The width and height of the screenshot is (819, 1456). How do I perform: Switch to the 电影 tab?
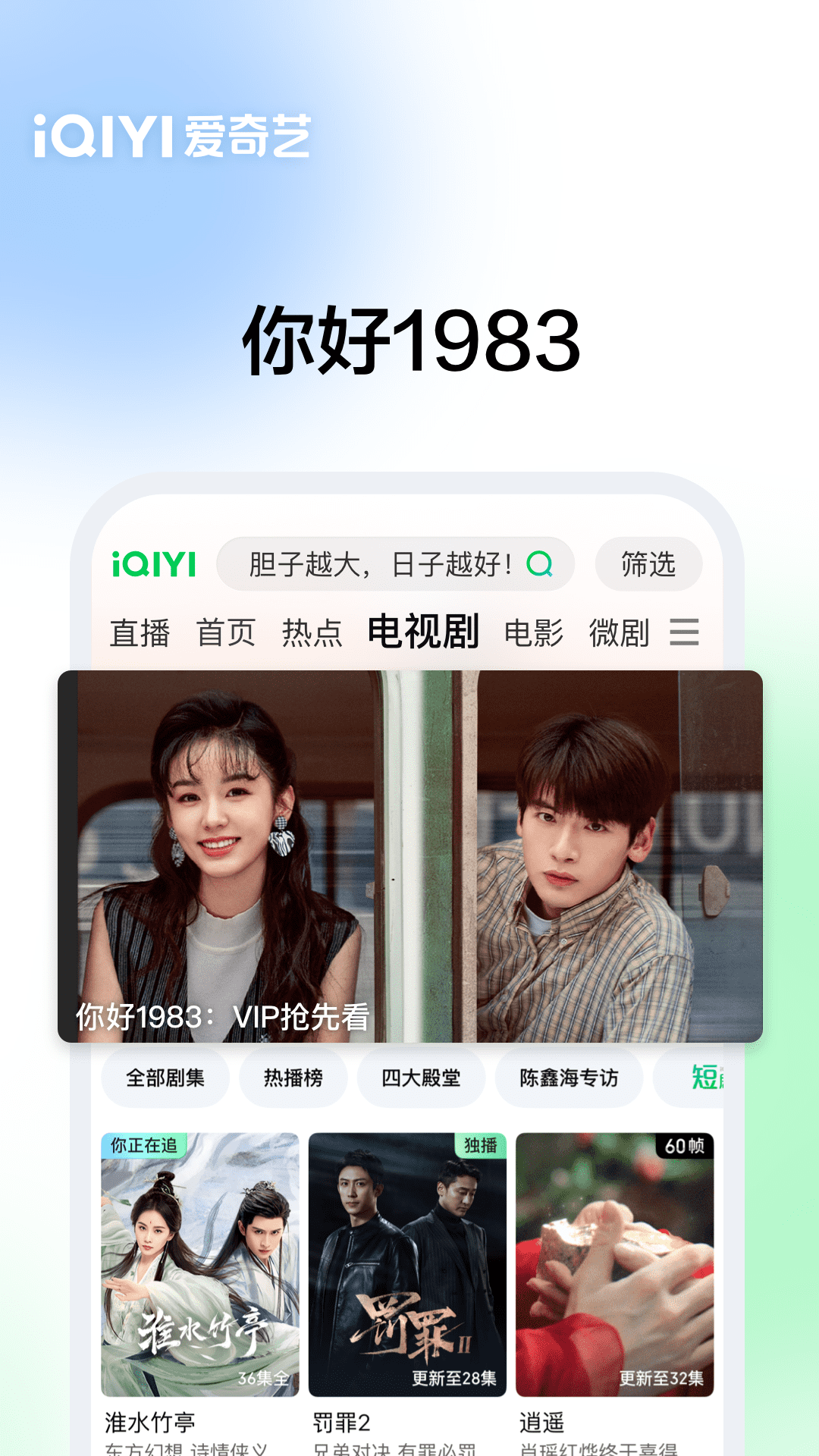point(533,632)
